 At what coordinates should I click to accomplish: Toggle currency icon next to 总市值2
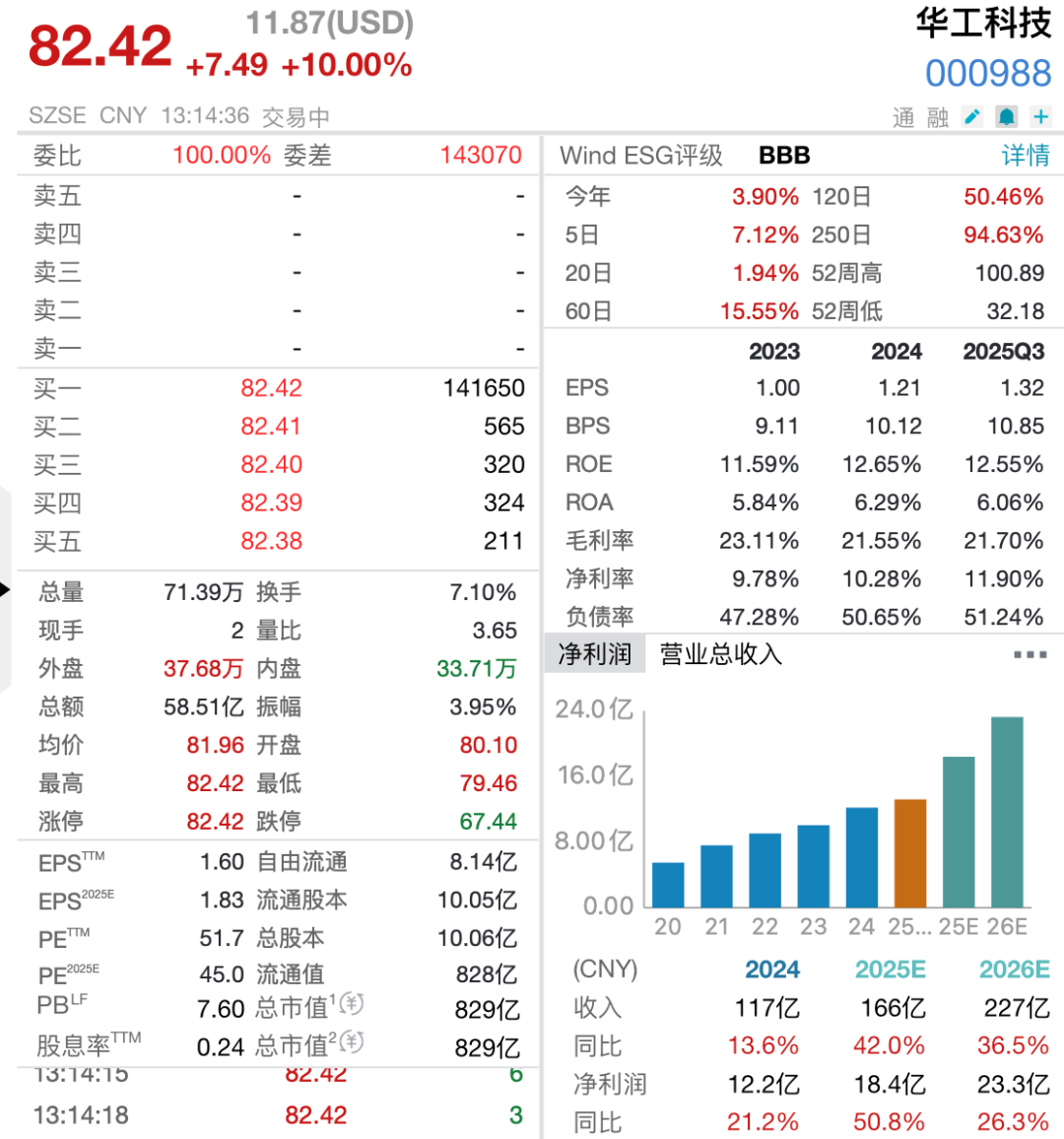coord(351,1041)
